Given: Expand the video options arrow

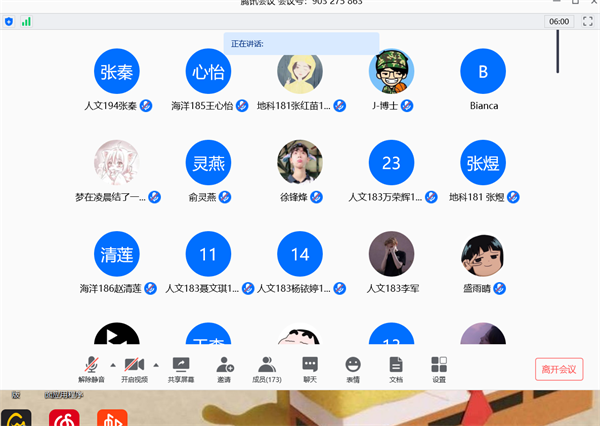Looking at the screenshot, I should point(155,364).
